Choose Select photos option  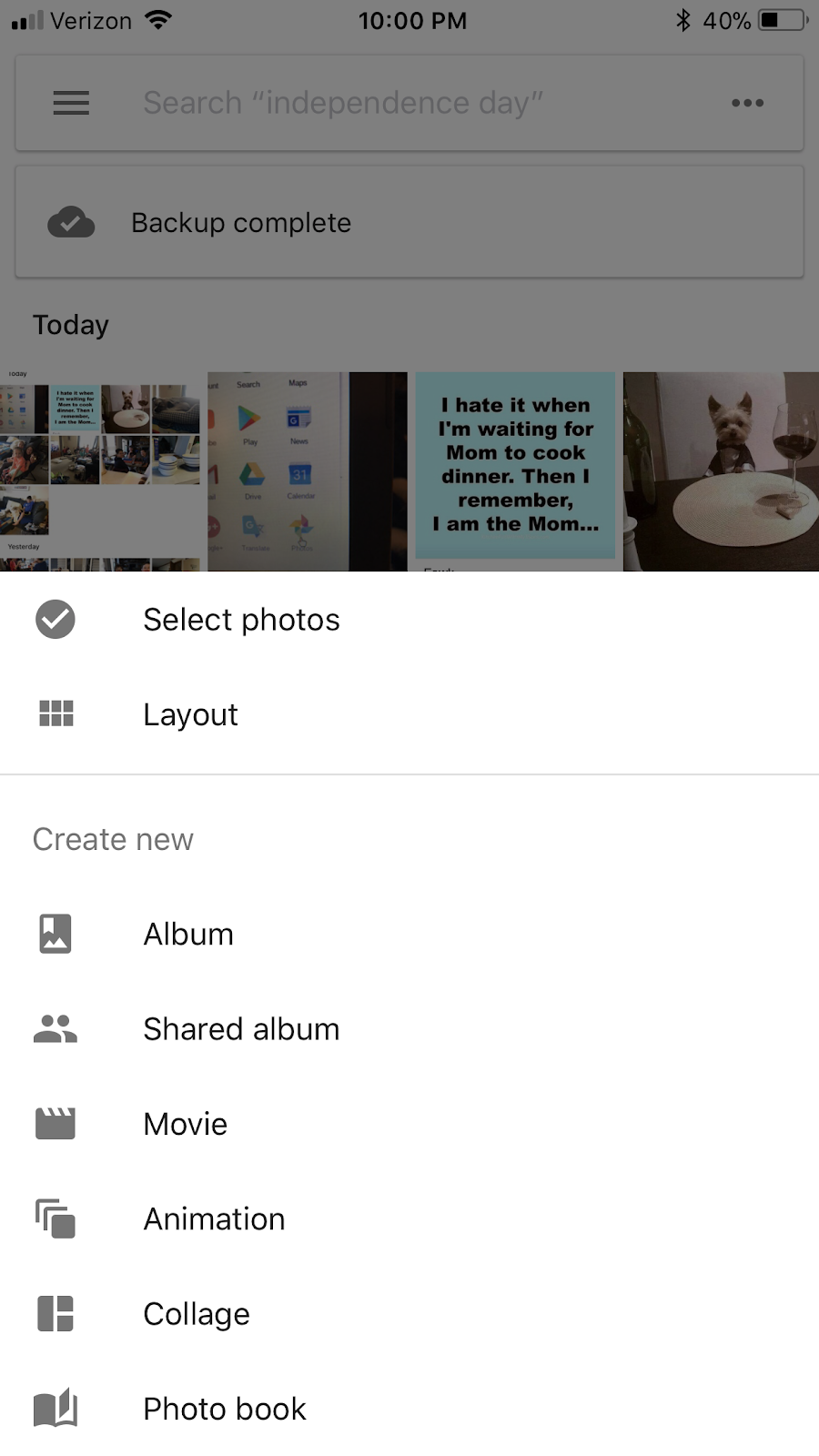[409, 620]
